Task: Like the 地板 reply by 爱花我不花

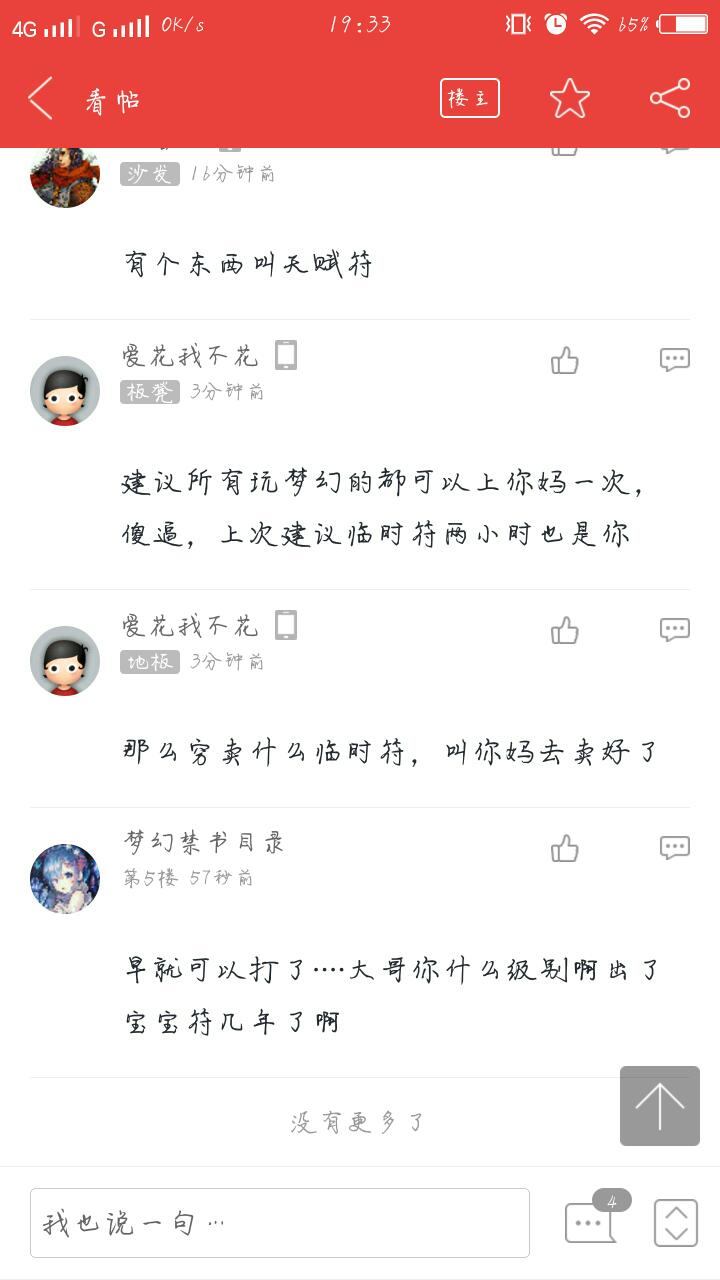Action: click(x=565, y=631)
